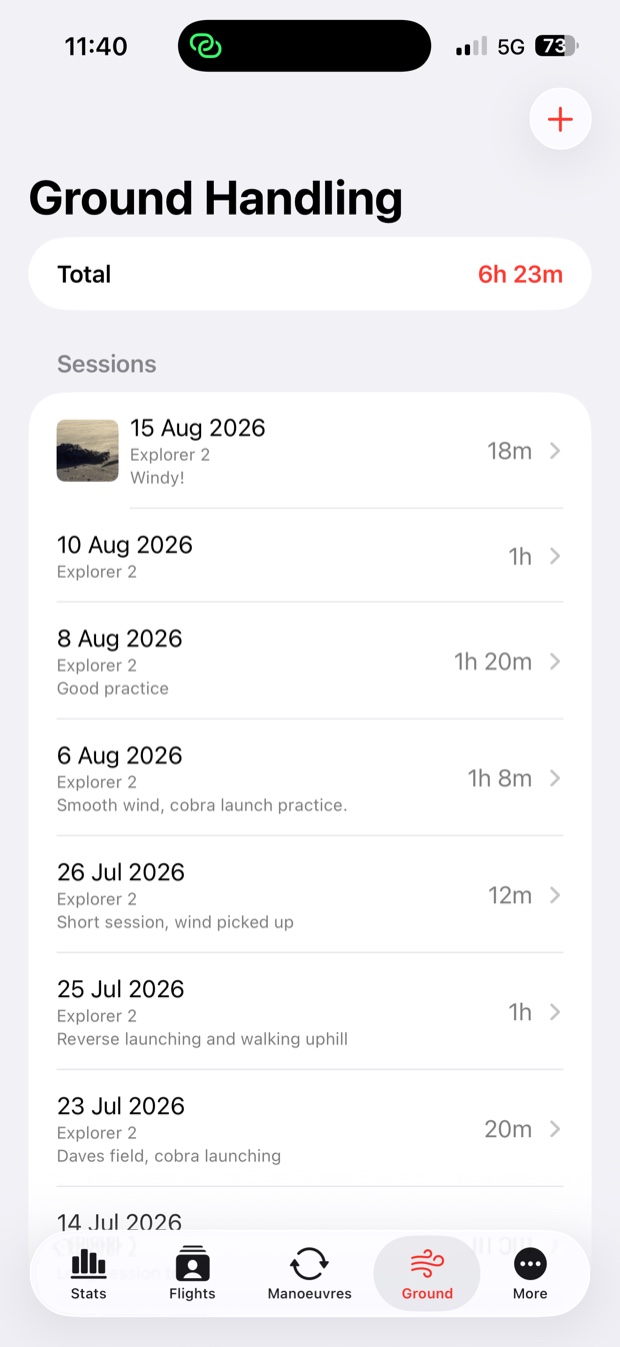View the 23 Jul 2026 Daves field session
The height and width of the screenshot is (1347, 620).
pos(310,1129)
